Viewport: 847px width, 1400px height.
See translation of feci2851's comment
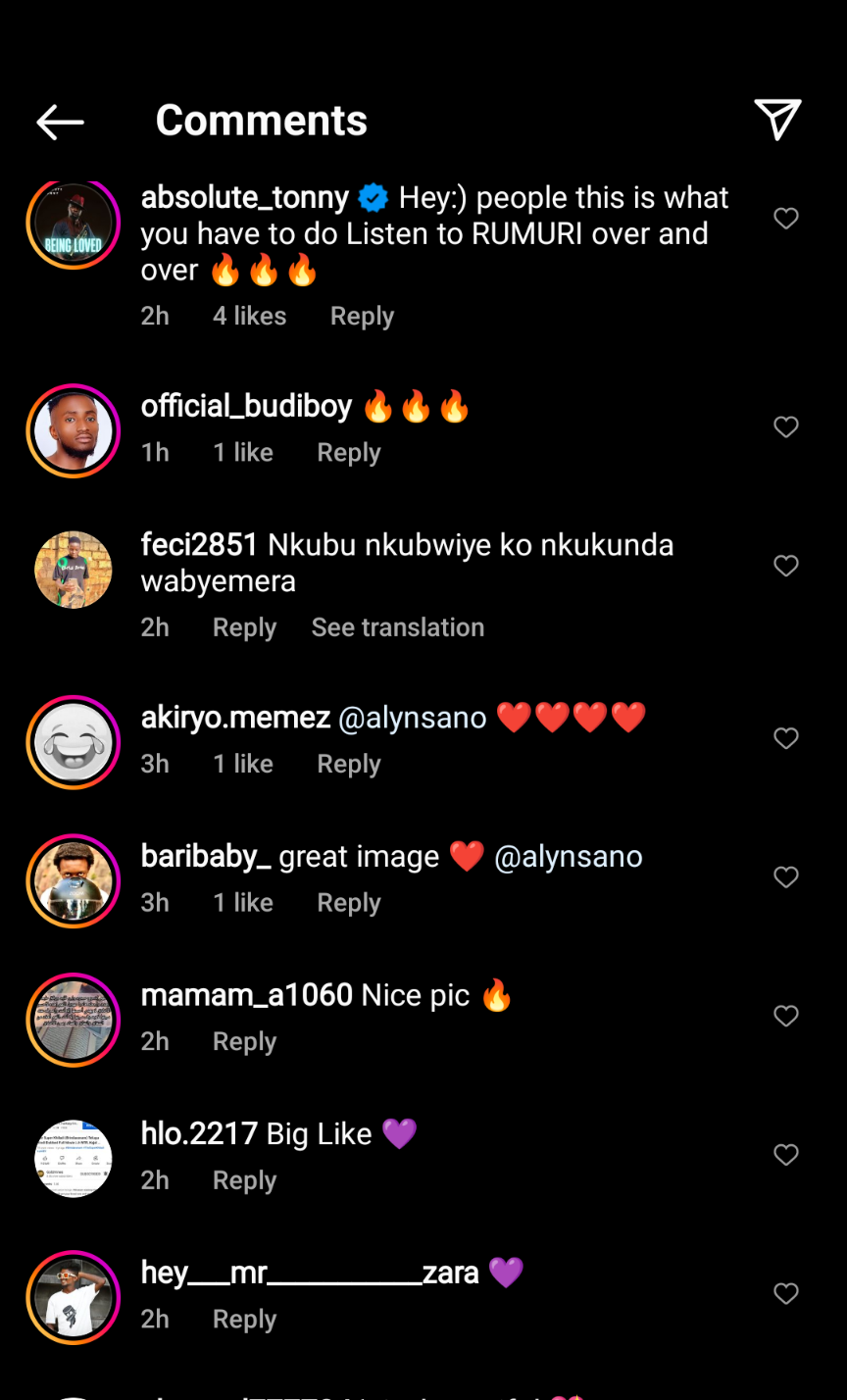(397, 627)
